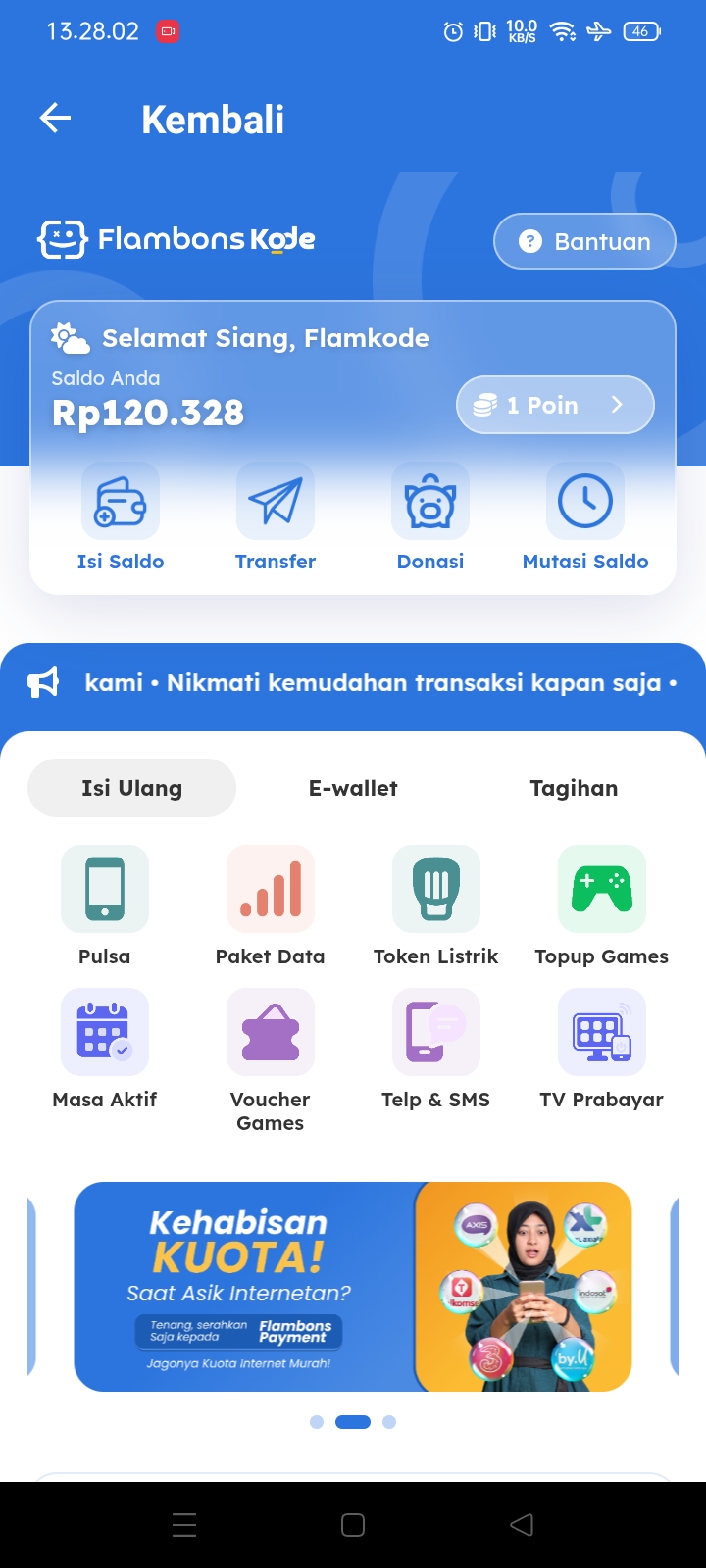Open the Bantuan help button
The width and height of the screenshot is (706, 1568).
coord(584,241)
